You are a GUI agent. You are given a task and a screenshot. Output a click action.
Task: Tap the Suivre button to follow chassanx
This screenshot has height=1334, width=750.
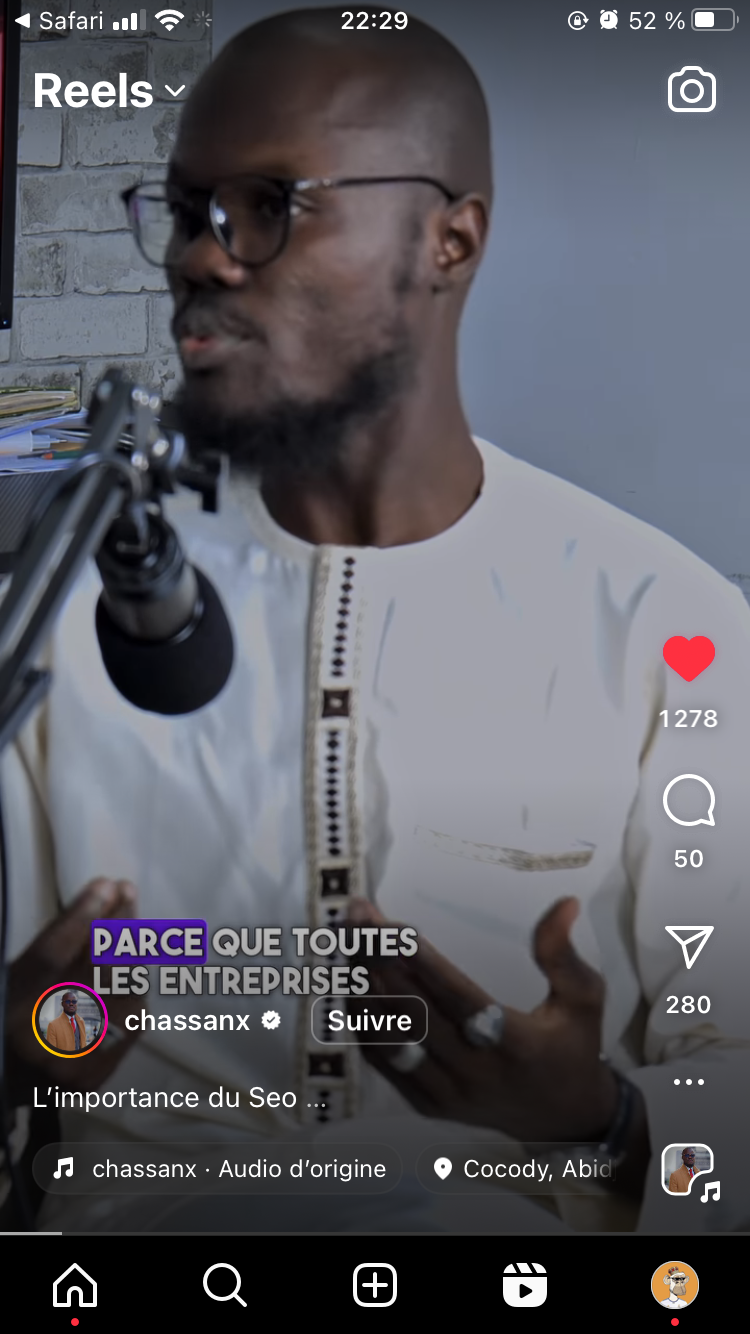(369, 1020)
